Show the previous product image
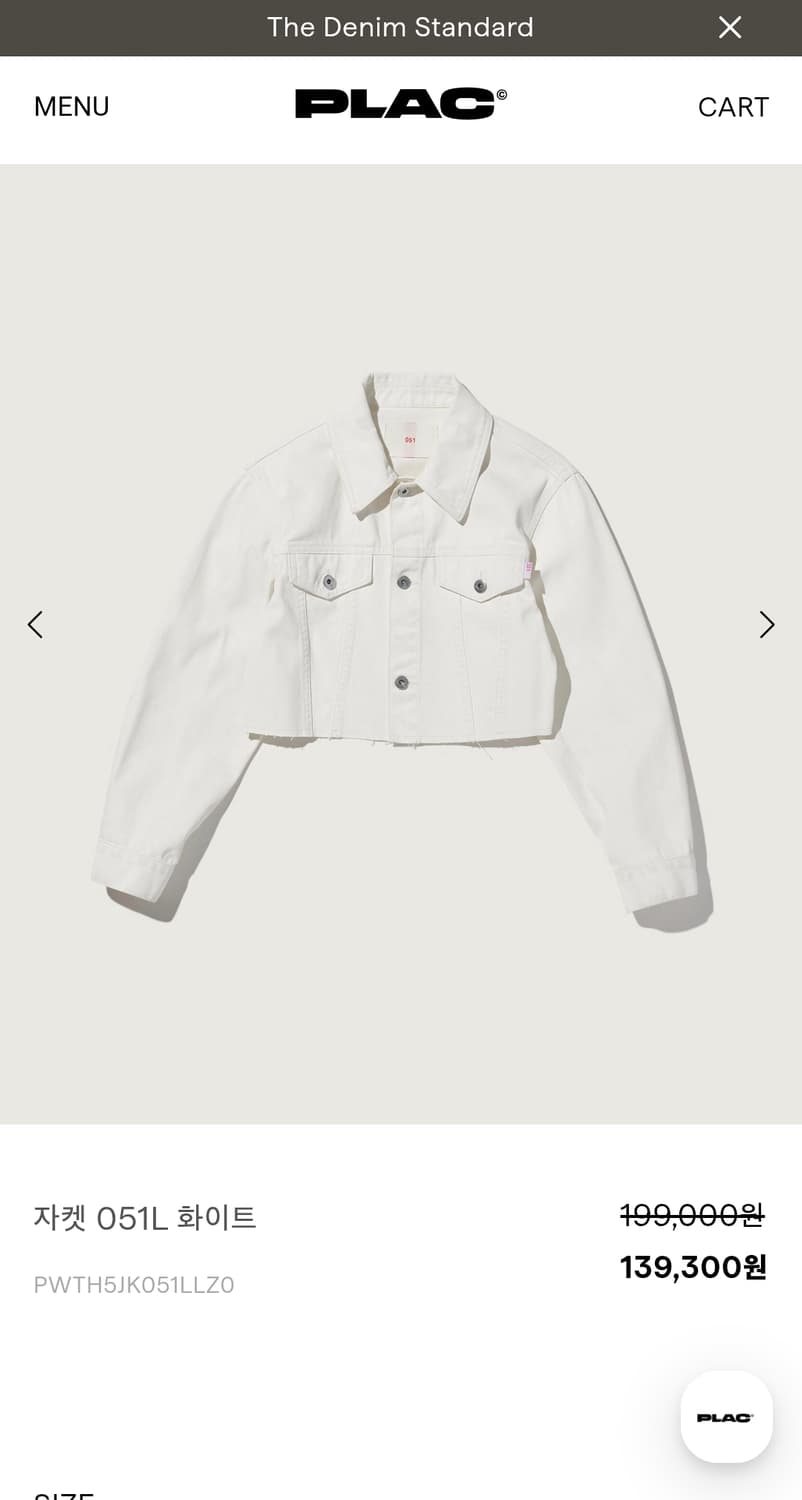Screen dimensions: 802x1500 click(35, 625)
